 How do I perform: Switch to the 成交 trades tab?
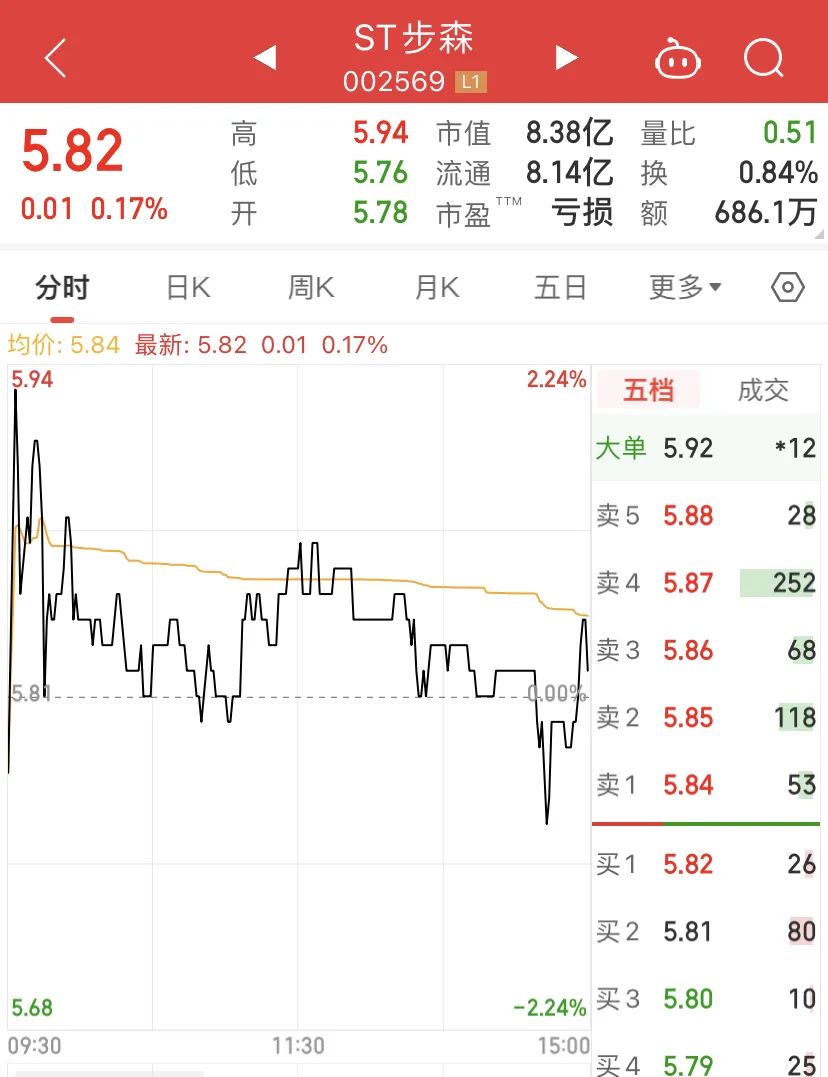coord(763,390)
